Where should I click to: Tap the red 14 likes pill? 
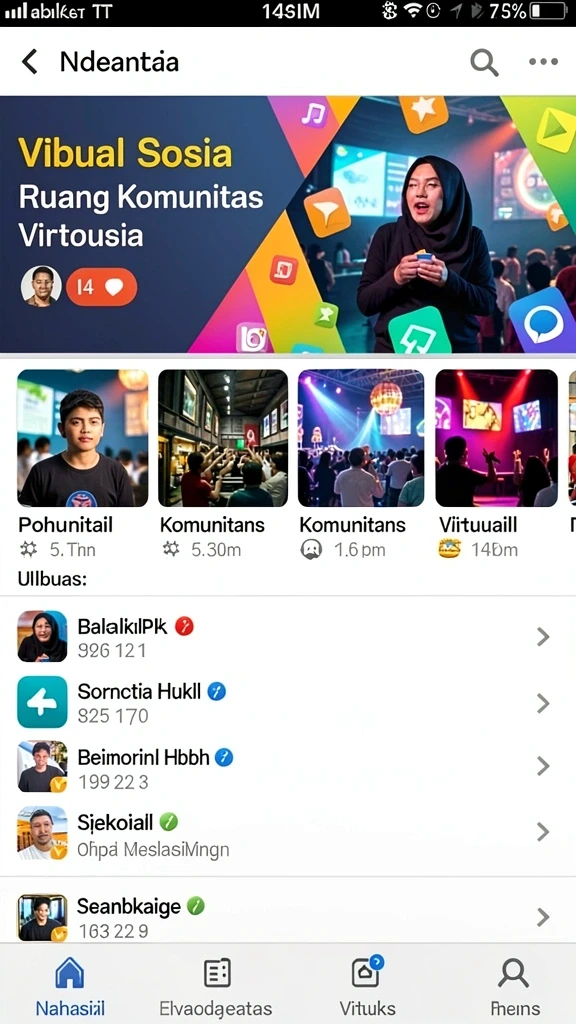pyautogui.click(x=101, y=287)
